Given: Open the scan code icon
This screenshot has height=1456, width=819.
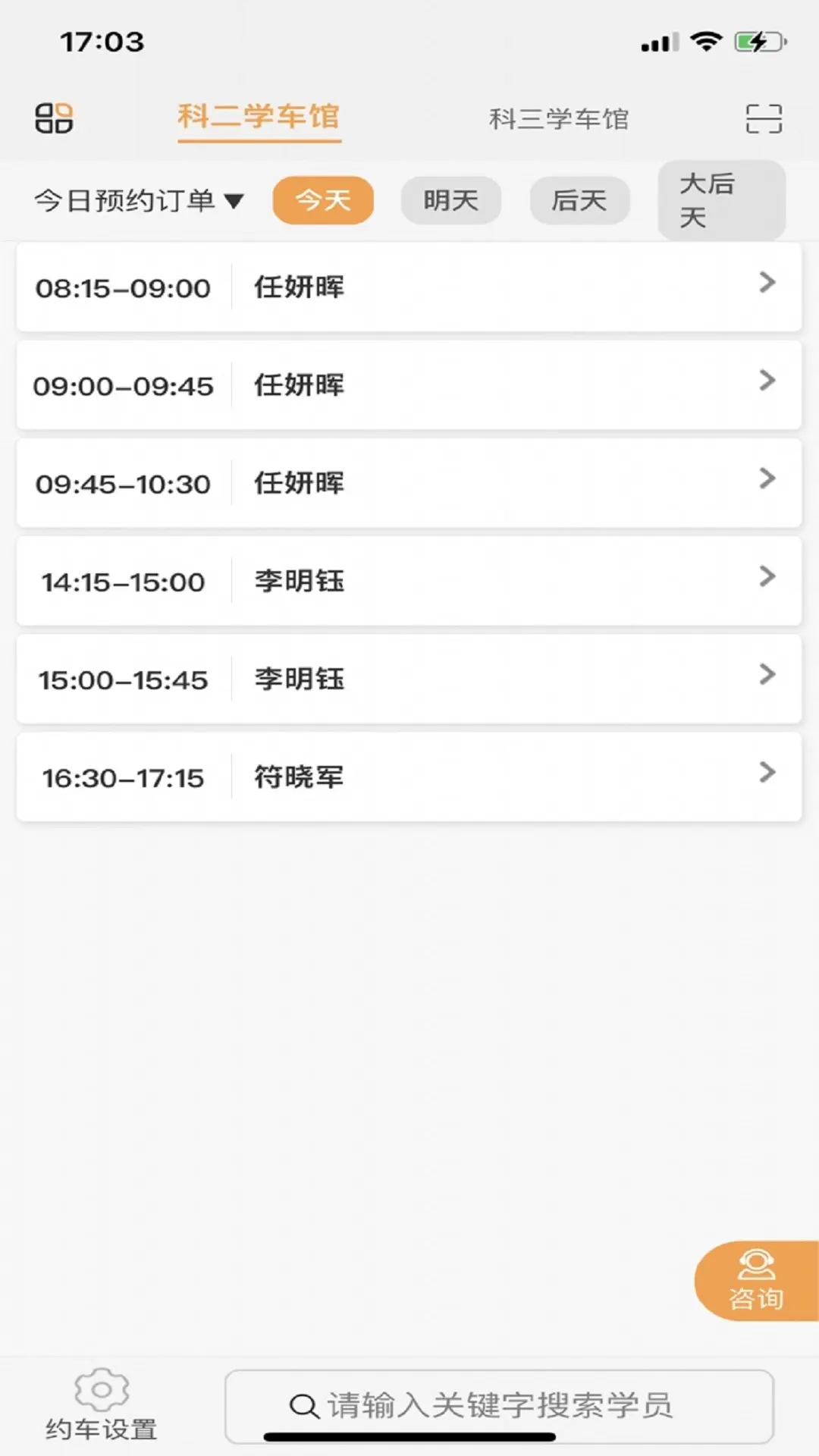Looking at the screenshot, I should [x=763, y=119].
